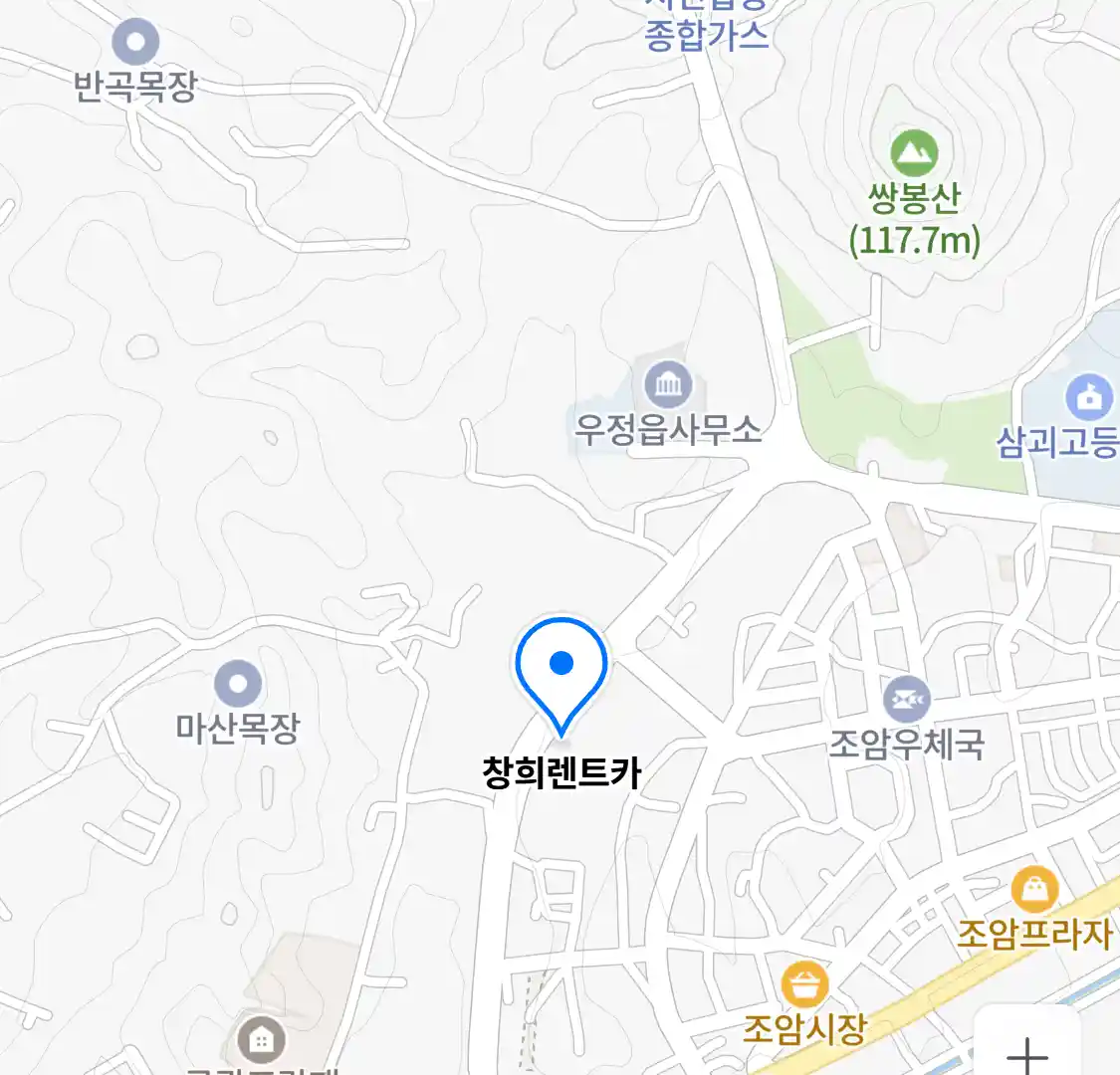Select the 반곡목장 place marker
Viewport: 1120px width, 1075px height.
pos(135,43)
